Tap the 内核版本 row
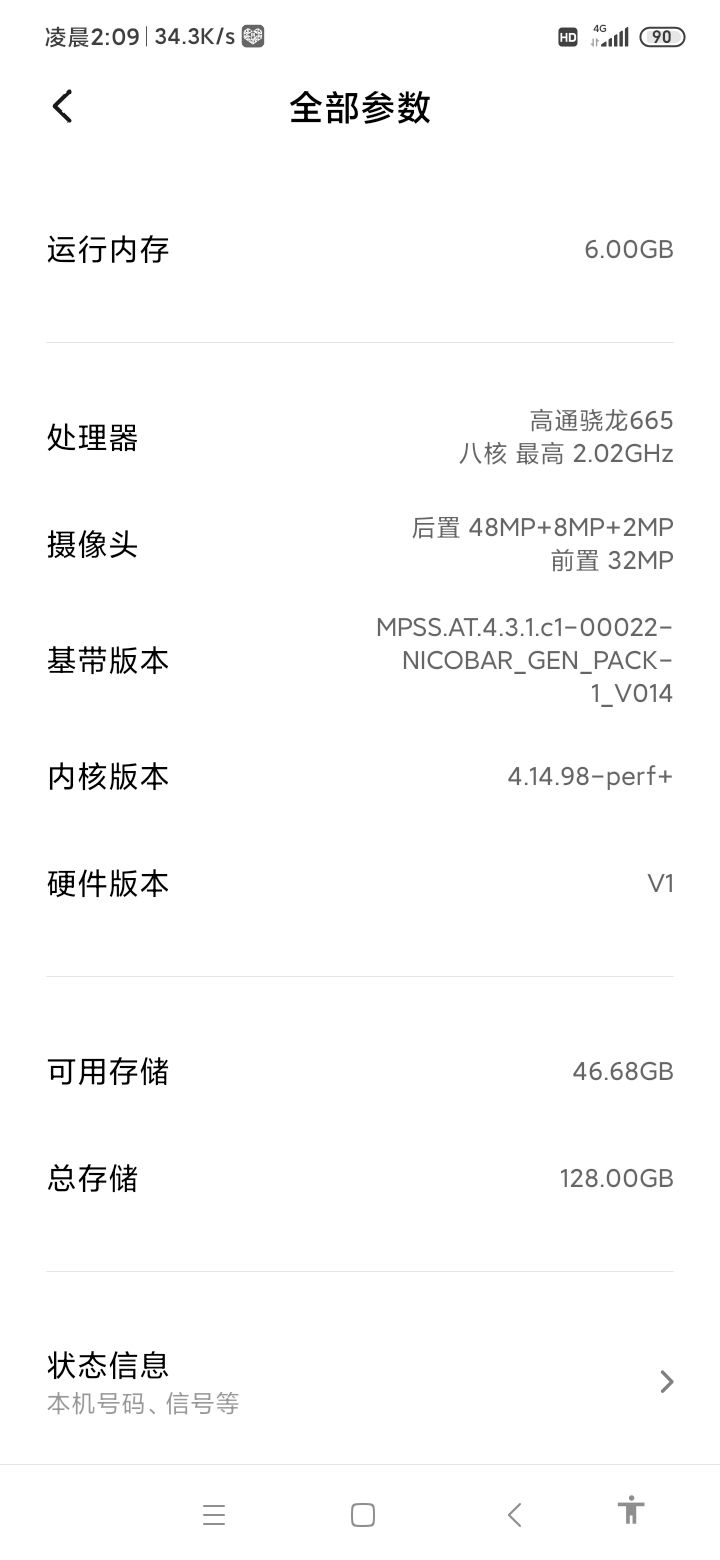 coord(360,776)
